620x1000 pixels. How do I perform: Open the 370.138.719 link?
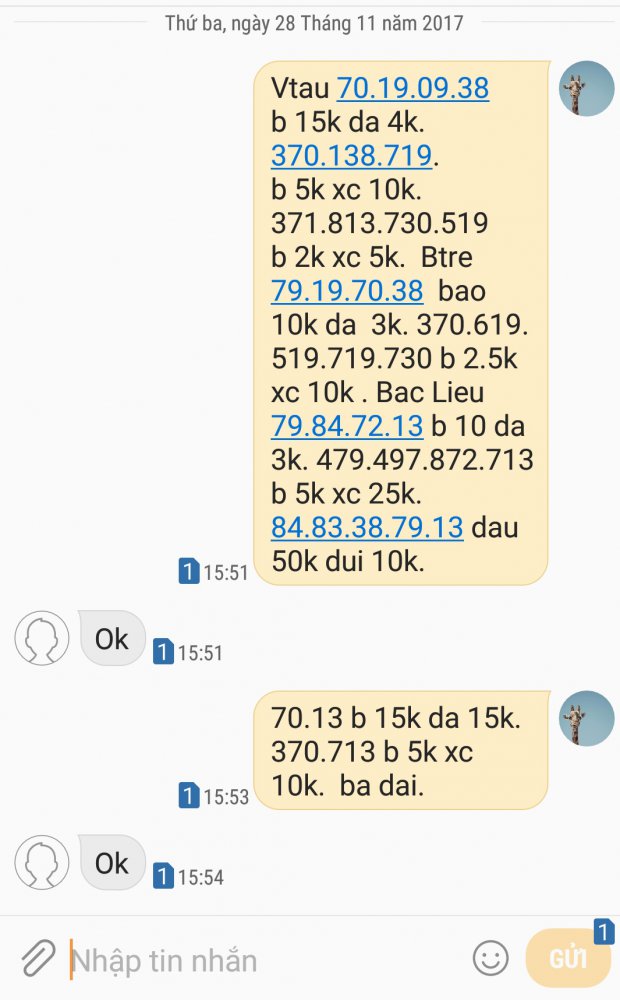tap(351, 155)
